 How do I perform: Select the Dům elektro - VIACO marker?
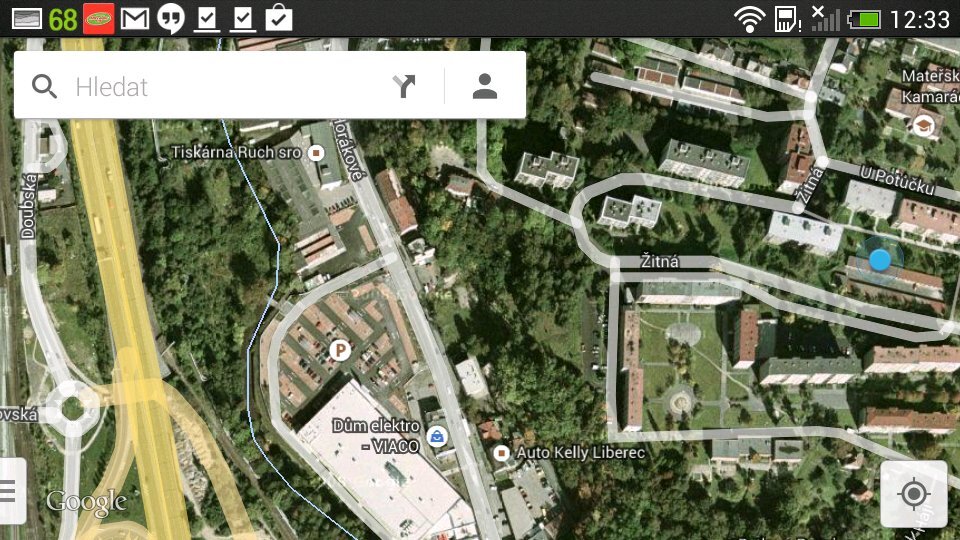(437, 436)
